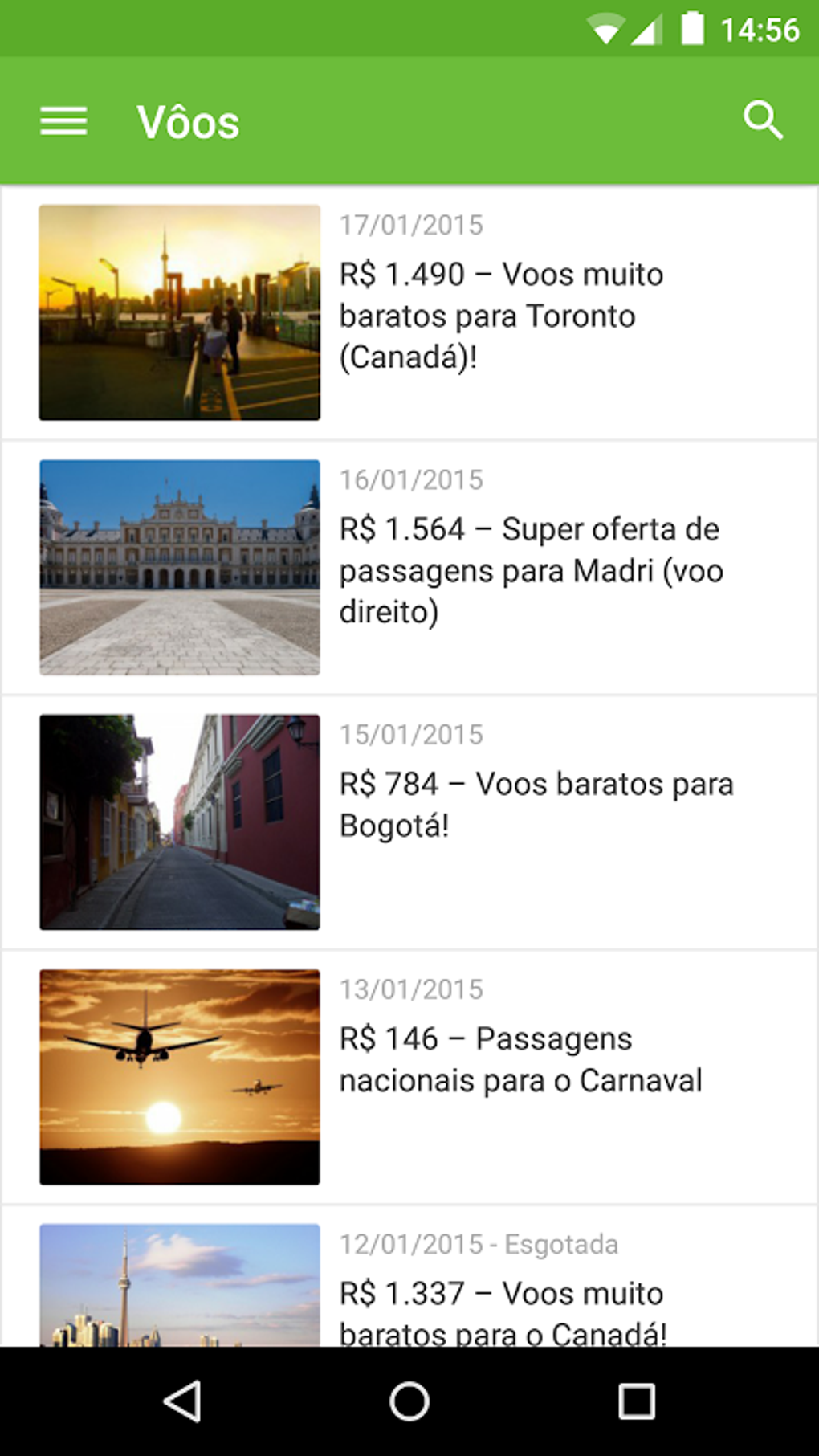Select the R$ 784 Bogotá flights offer

(x=536, y=804)
